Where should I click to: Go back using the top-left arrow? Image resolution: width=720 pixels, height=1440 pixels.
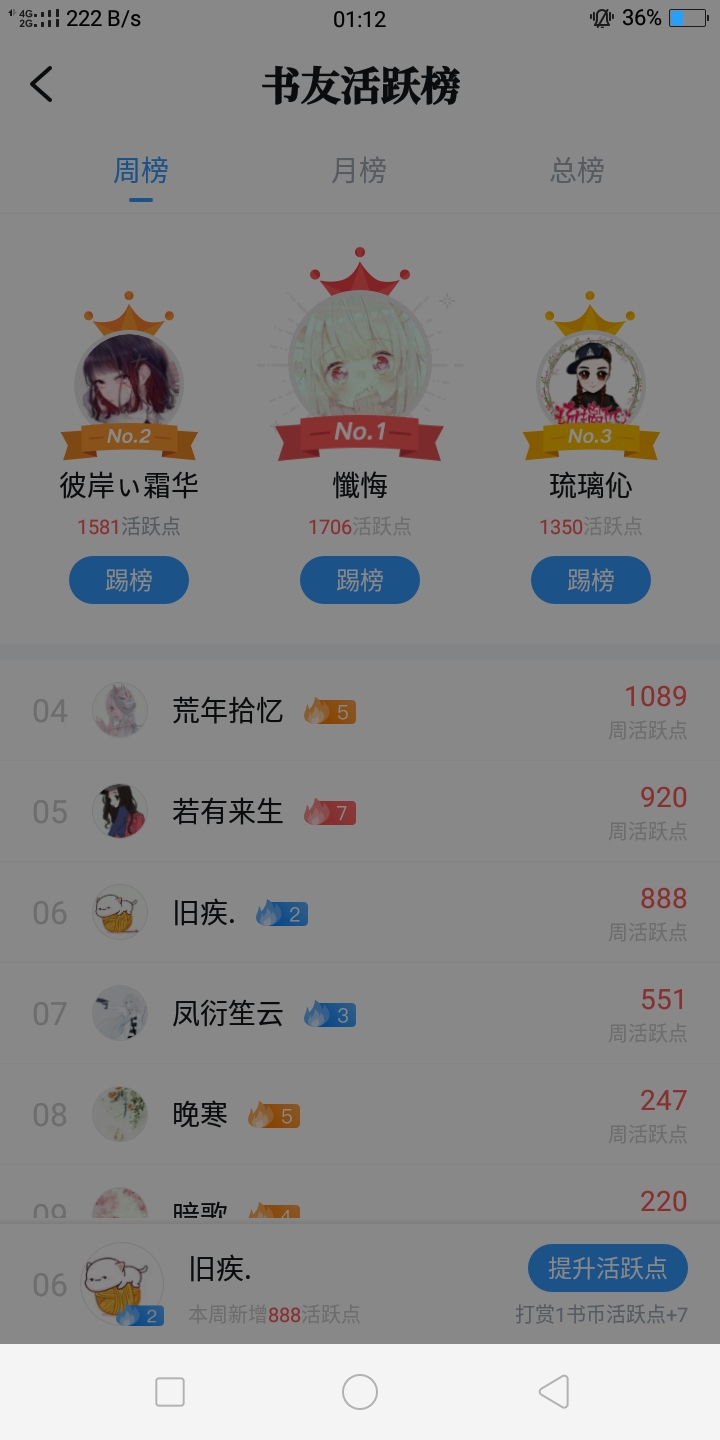(41, 85)
